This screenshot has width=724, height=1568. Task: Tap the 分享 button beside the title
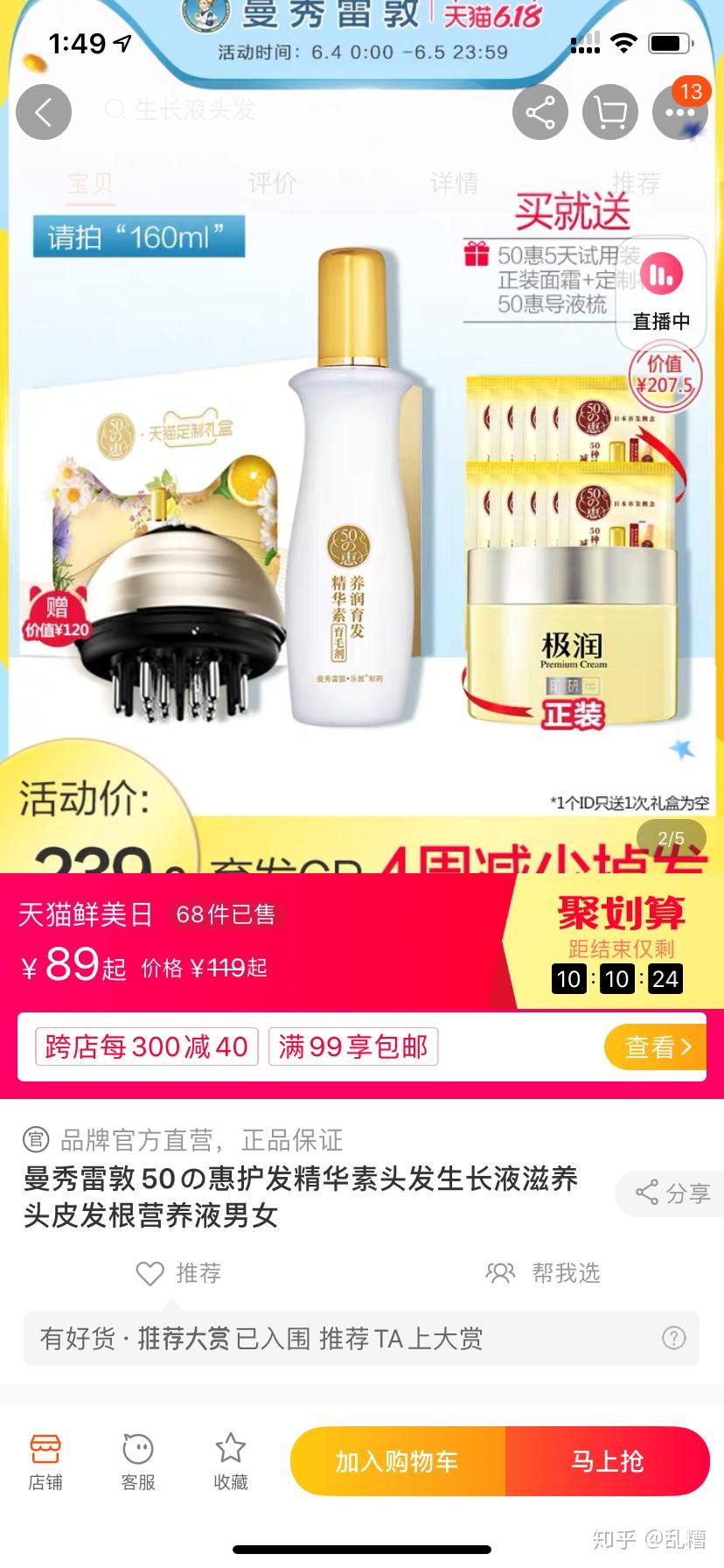(x=672, y=1193)
